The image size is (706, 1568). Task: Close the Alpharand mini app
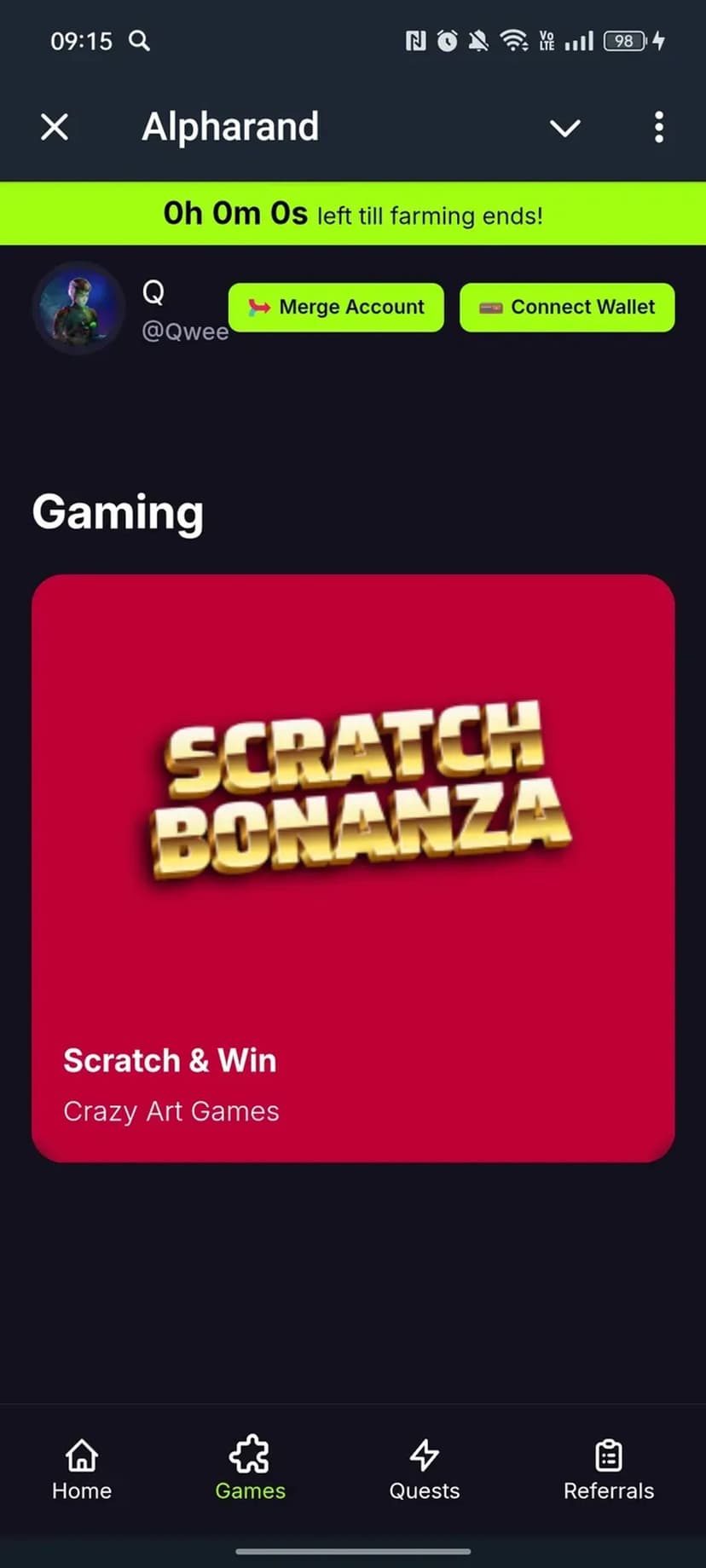point(55,128)
